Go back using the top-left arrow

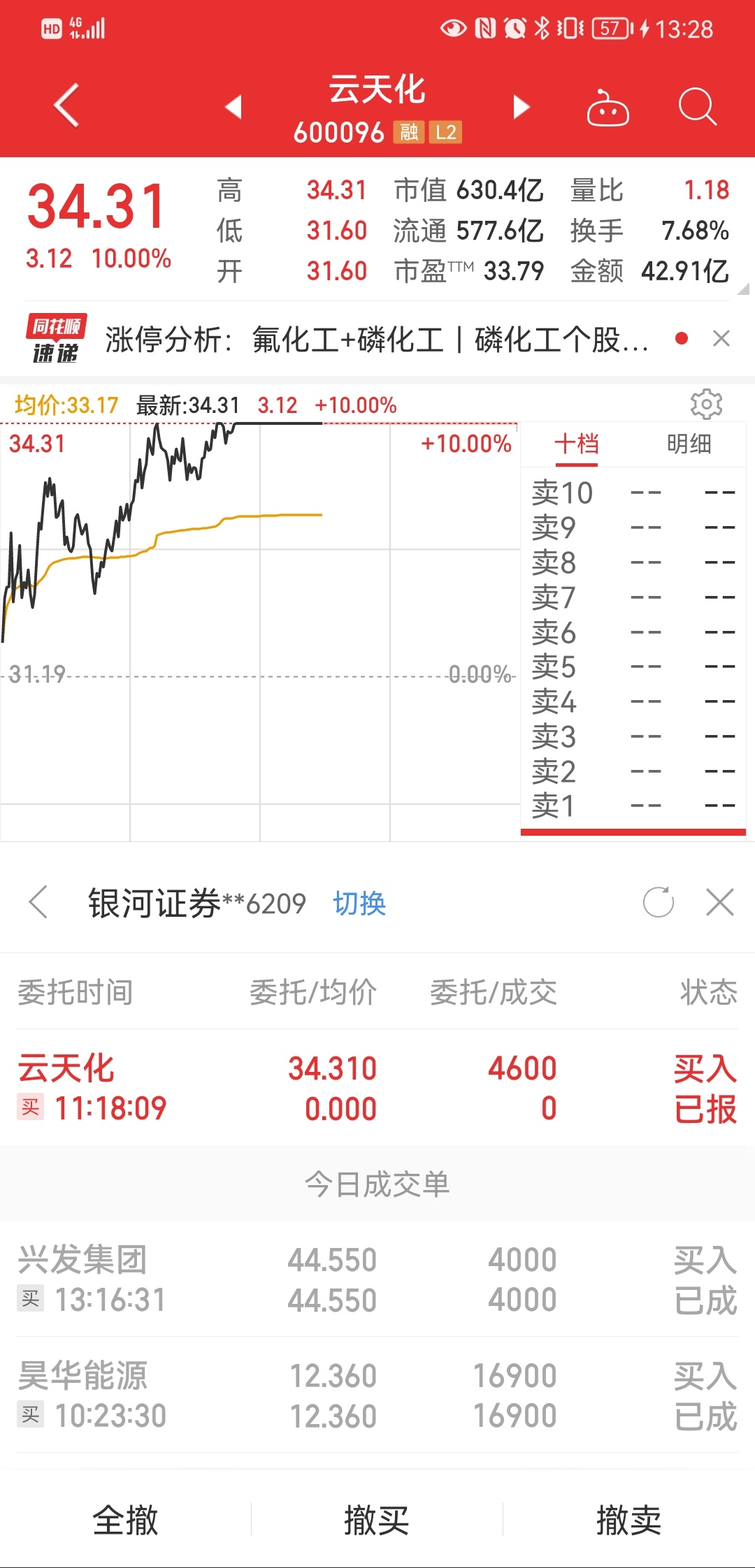click(66, 106)
